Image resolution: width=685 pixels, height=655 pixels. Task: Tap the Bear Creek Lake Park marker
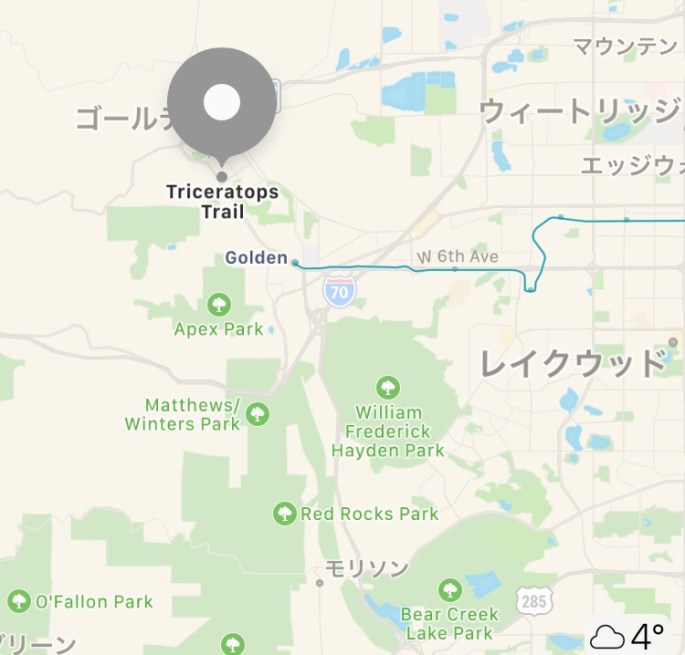(449, 590)
